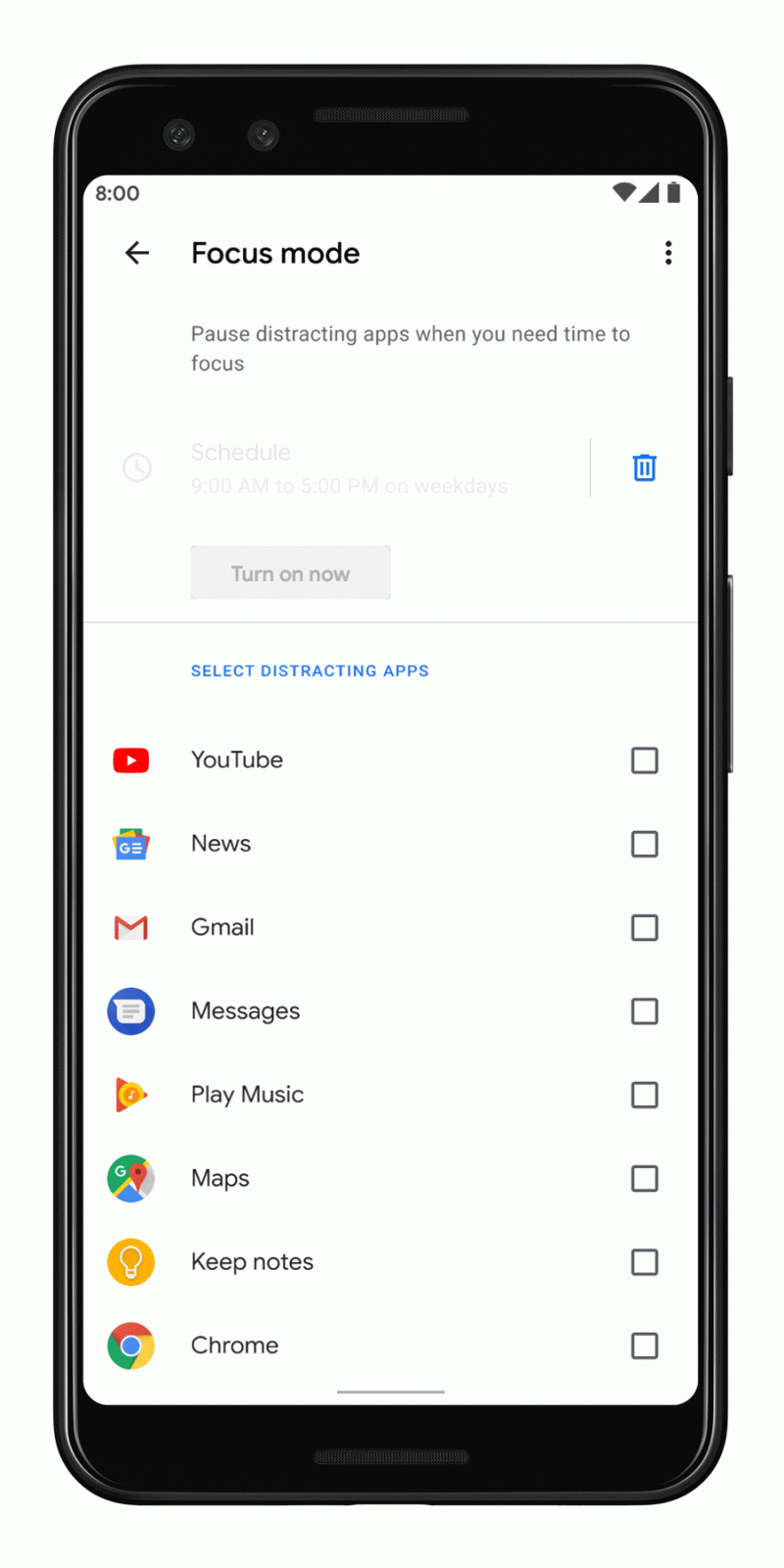Image resolution: width=784 pixels, height=1568 pixels.
Task: Tick the Messages checkbox
Action: point(644,1011)
